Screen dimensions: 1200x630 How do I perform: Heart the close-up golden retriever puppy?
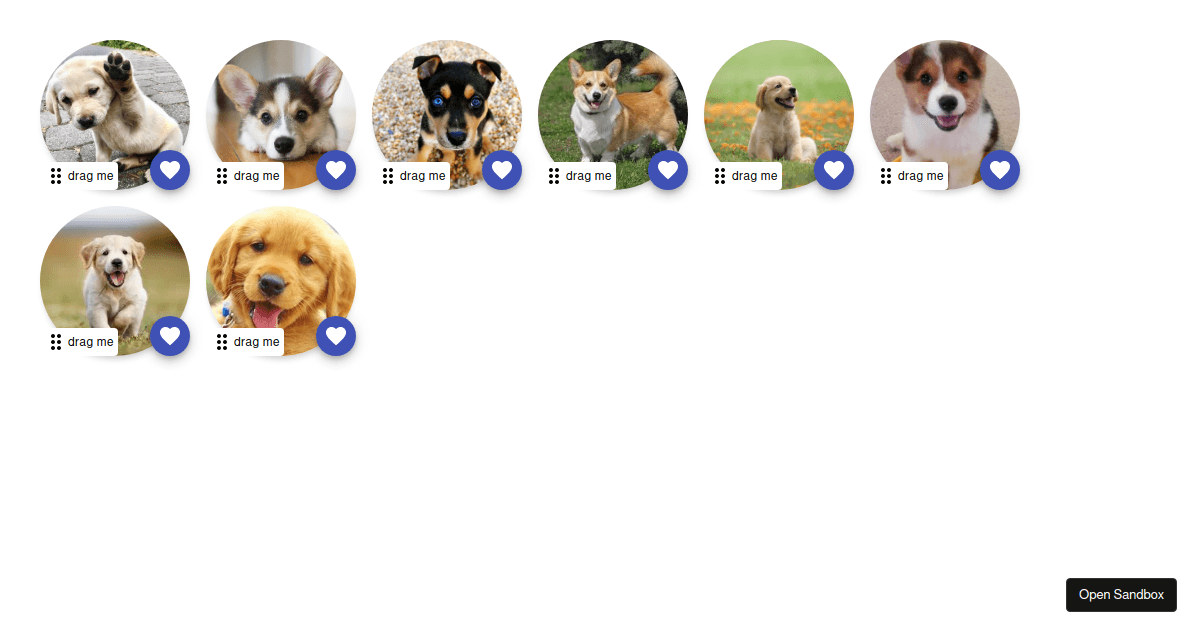336,336
